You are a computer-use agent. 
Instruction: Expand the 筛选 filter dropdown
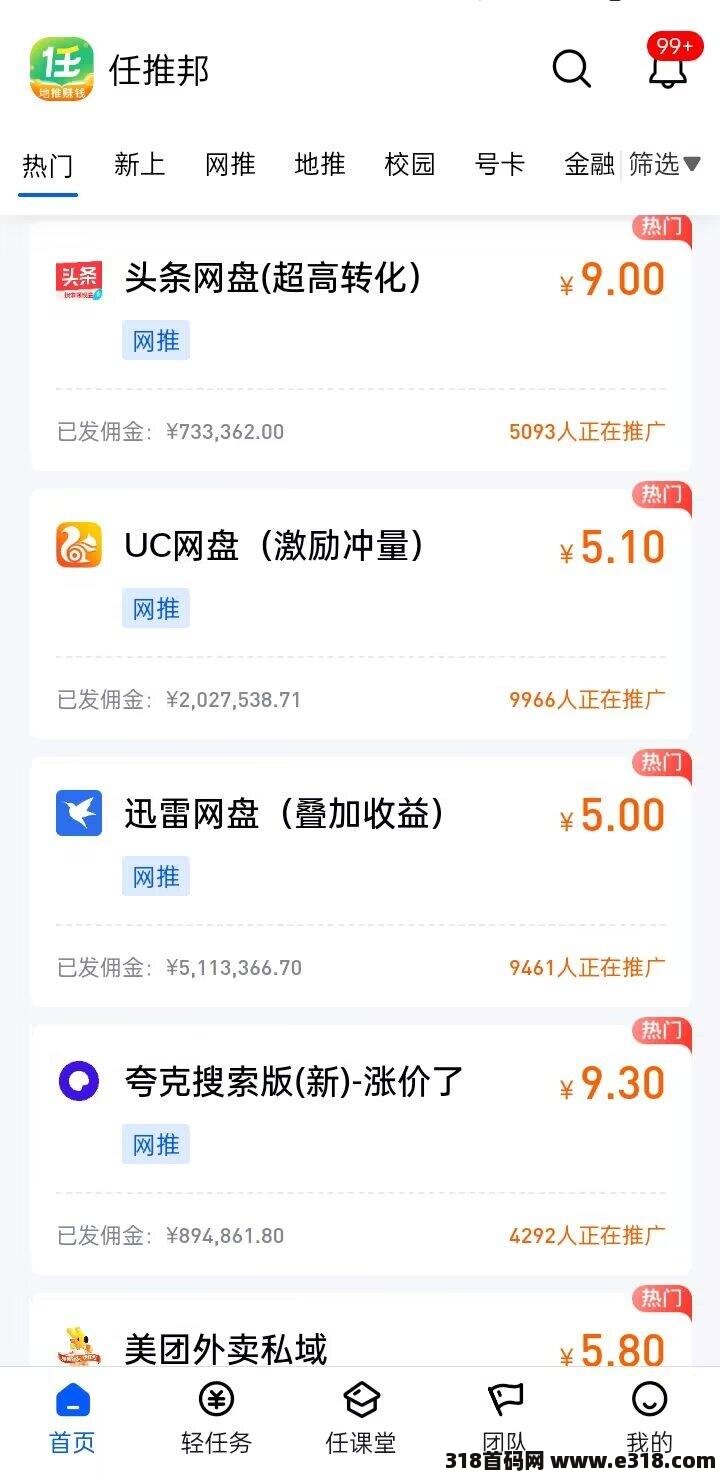(665, 164)
